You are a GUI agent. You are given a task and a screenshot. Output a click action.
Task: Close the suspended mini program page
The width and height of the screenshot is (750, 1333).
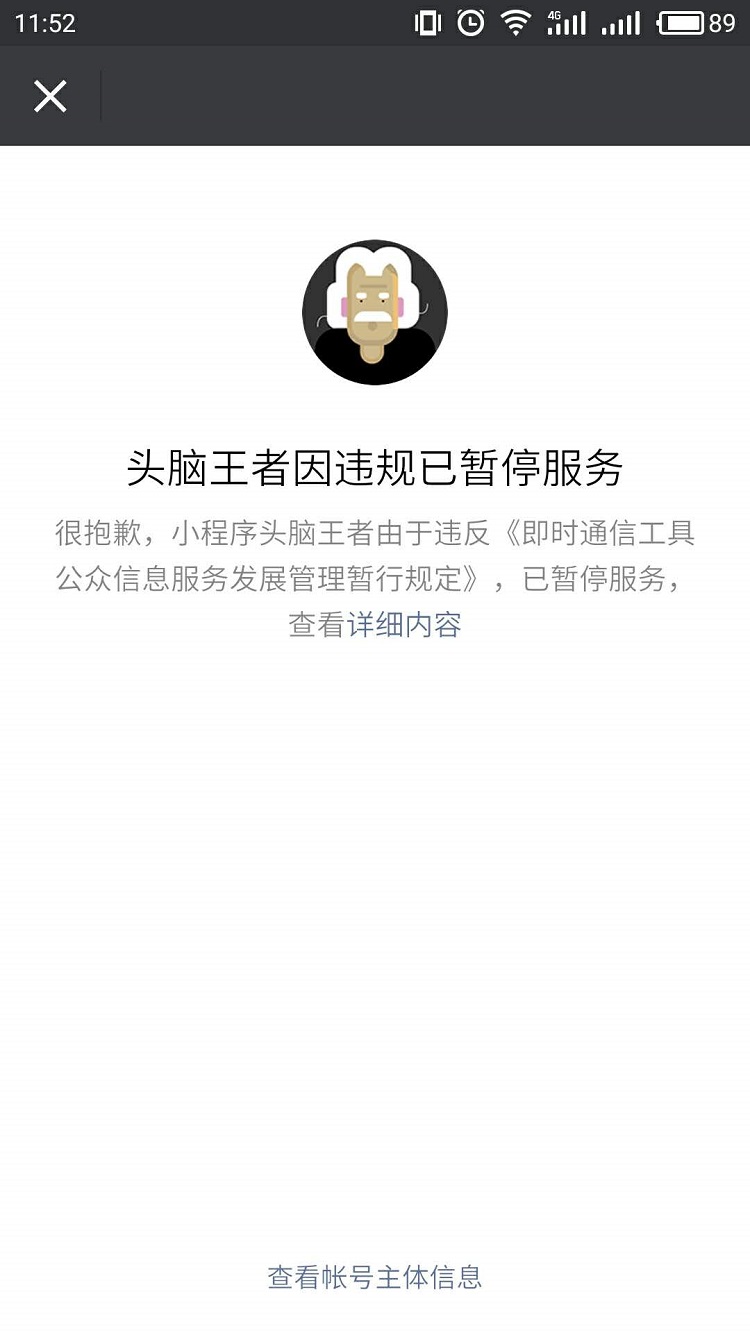[x=50, y=96]
